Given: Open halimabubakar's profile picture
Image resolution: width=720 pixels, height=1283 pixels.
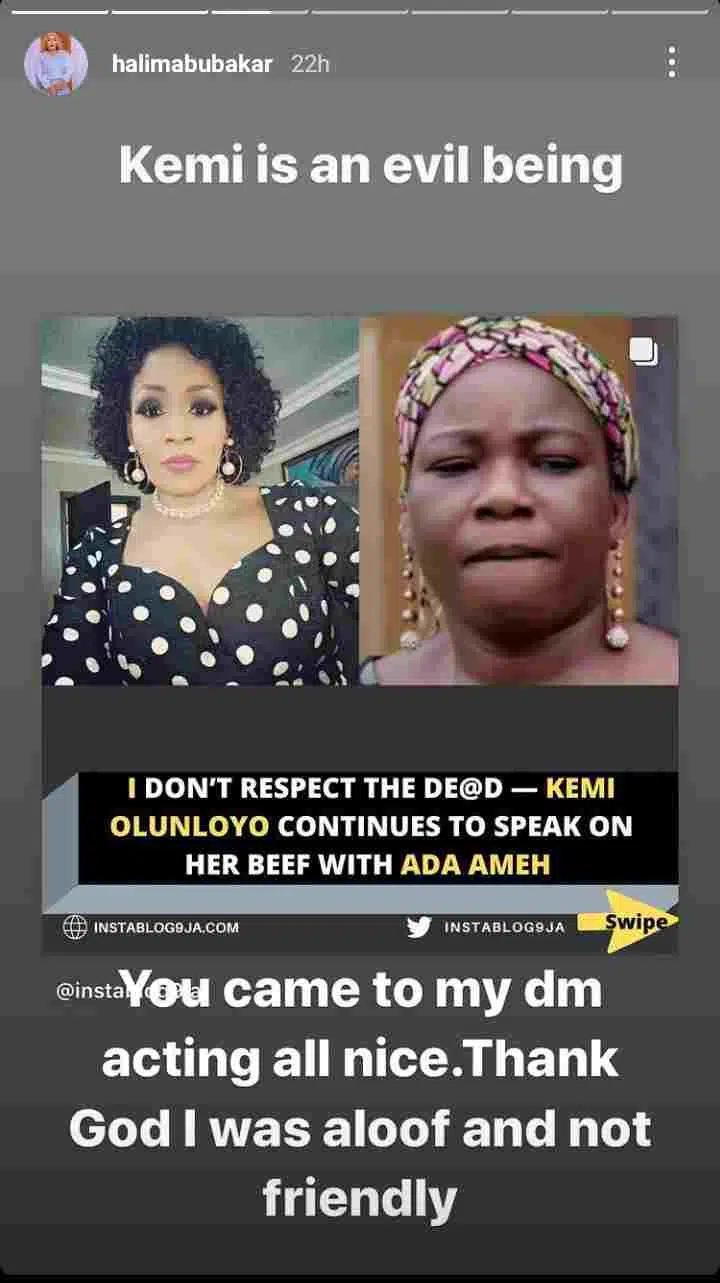Looking at the screenshot, I should click(x=56, y=63).
